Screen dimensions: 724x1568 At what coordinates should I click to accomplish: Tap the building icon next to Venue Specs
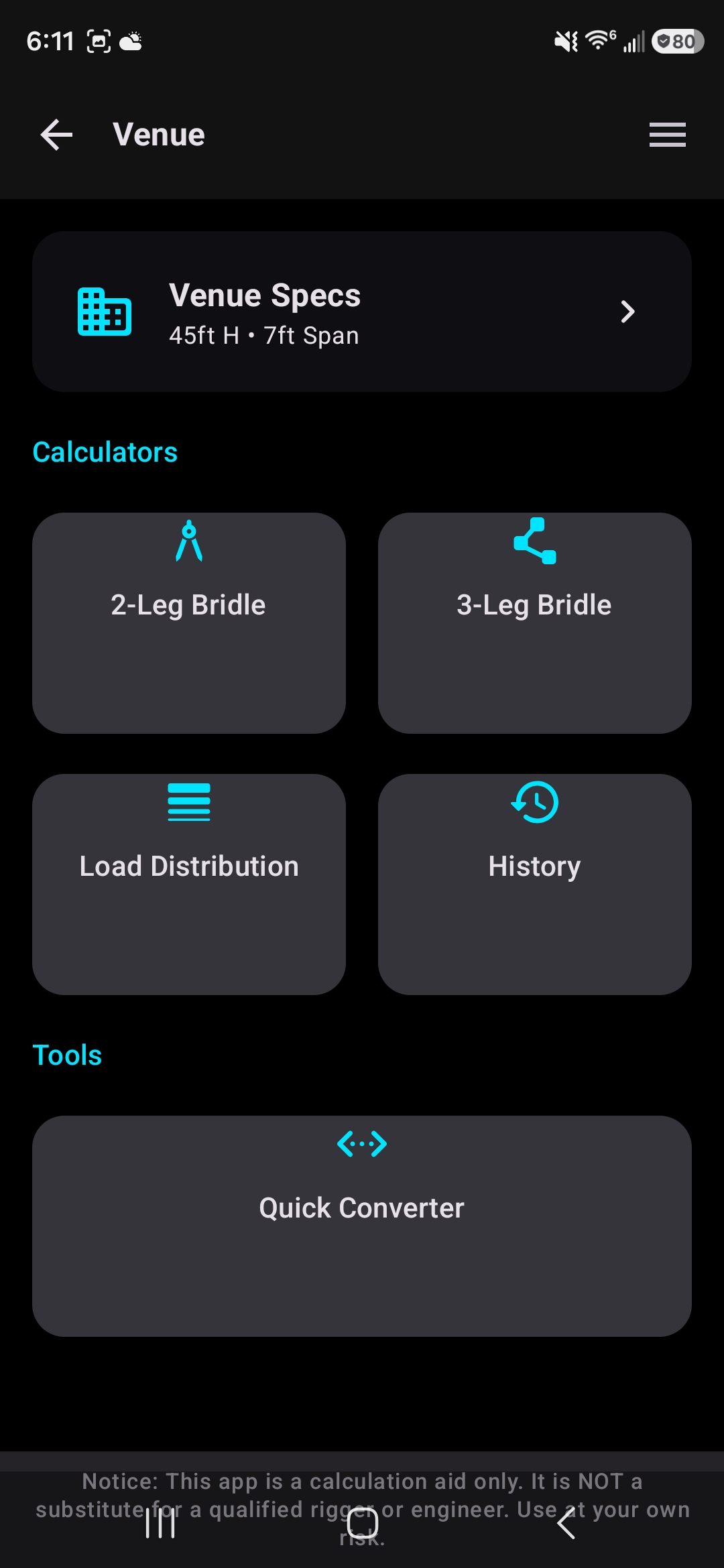point(104,311)
